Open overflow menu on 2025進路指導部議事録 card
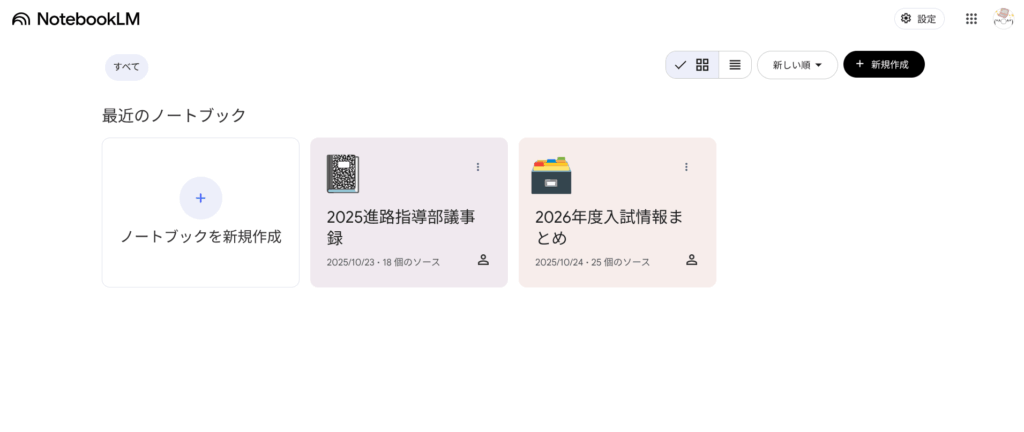Image resolution: width=1024 pixels, height=432 pixels. click(478, 167)
